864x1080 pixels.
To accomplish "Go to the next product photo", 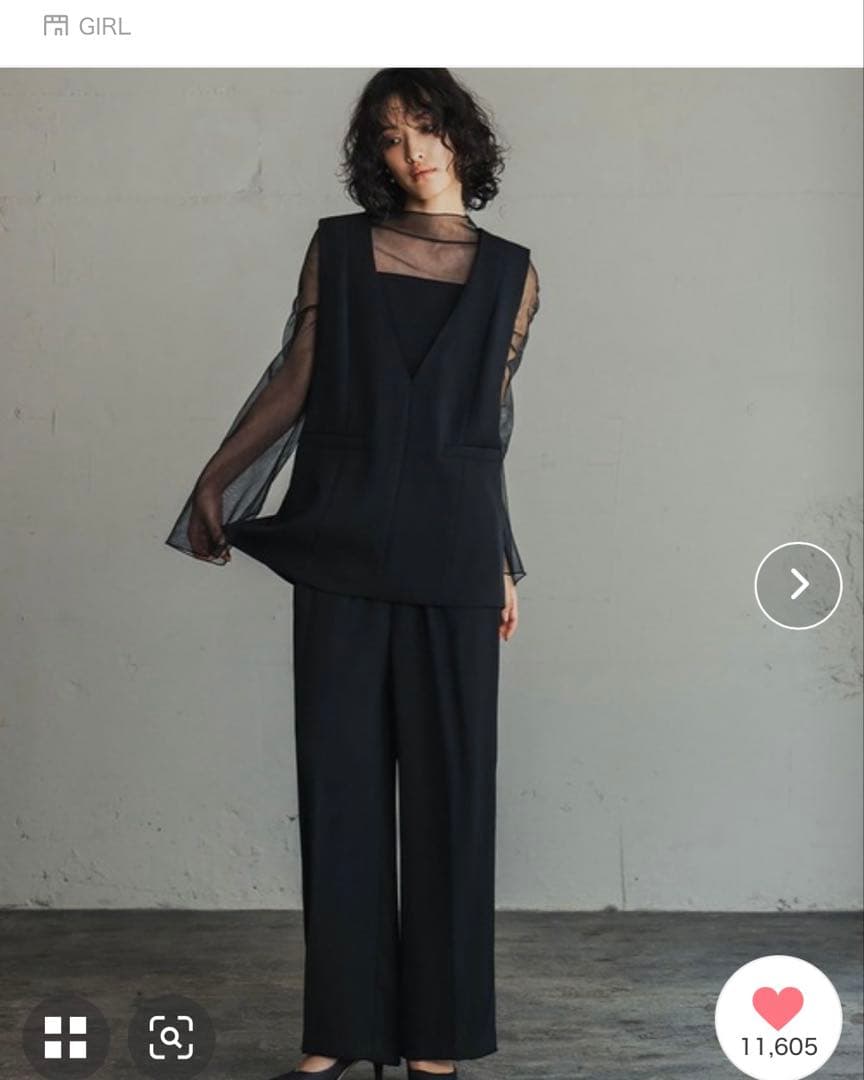I will click(798, 585).
